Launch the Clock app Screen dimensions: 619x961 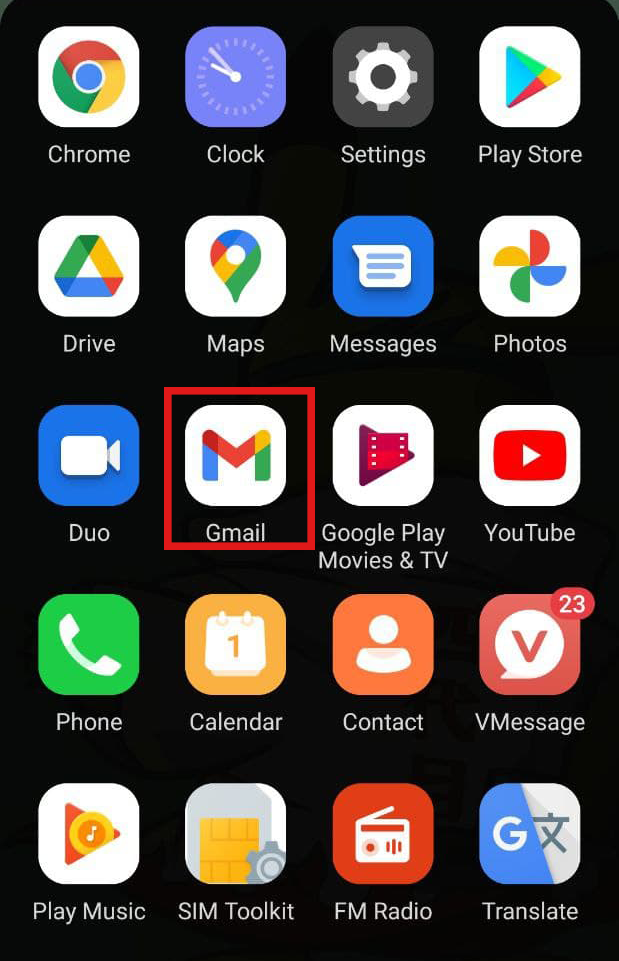click(236, 77)
